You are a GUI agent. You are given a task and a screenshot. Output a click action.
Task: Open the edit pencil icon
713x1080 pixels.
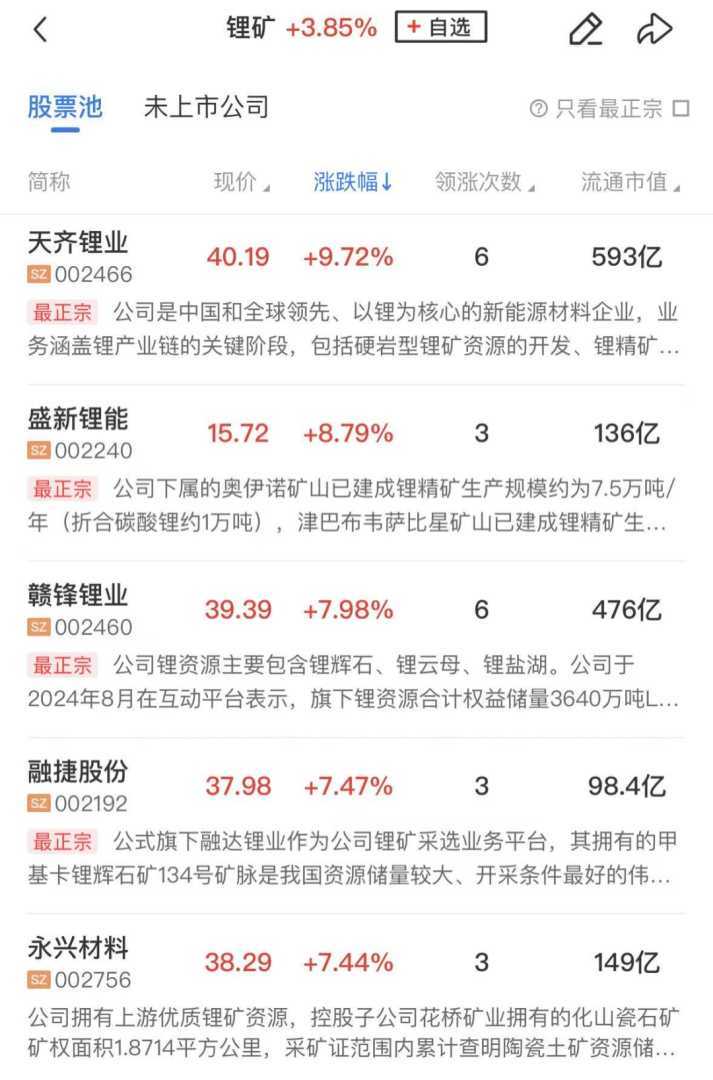[x=586, y=30]
